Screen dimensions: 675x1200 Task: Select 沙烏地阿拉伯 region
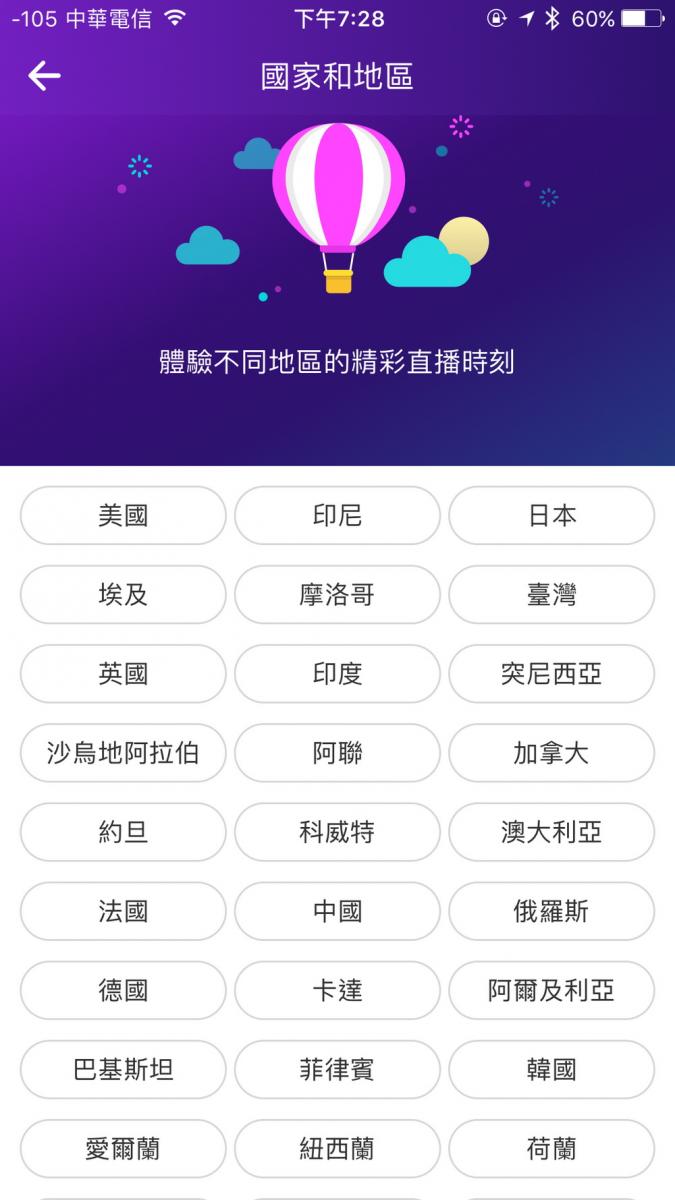click(123, 753)
